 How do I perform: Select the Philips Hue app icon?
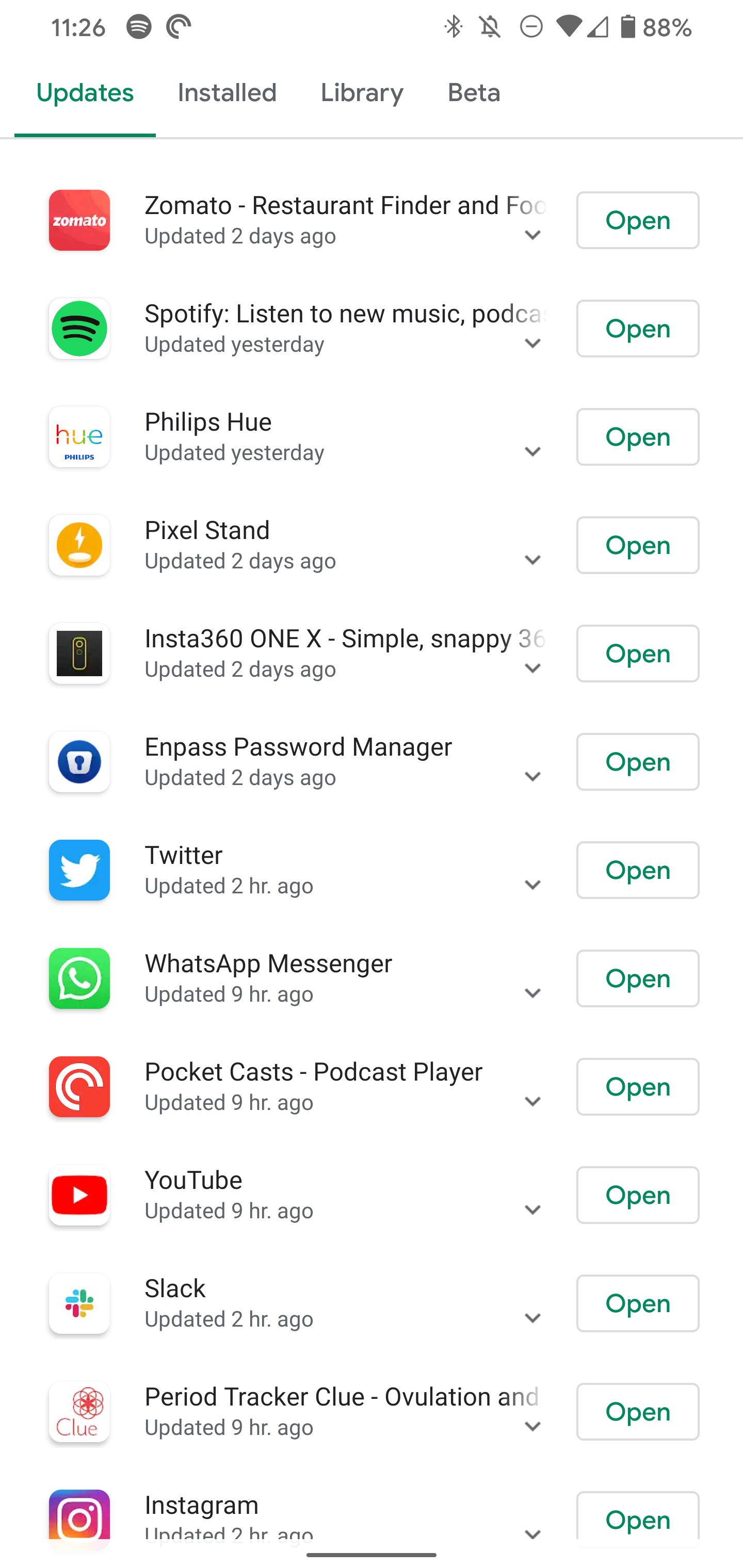point(79,437)
